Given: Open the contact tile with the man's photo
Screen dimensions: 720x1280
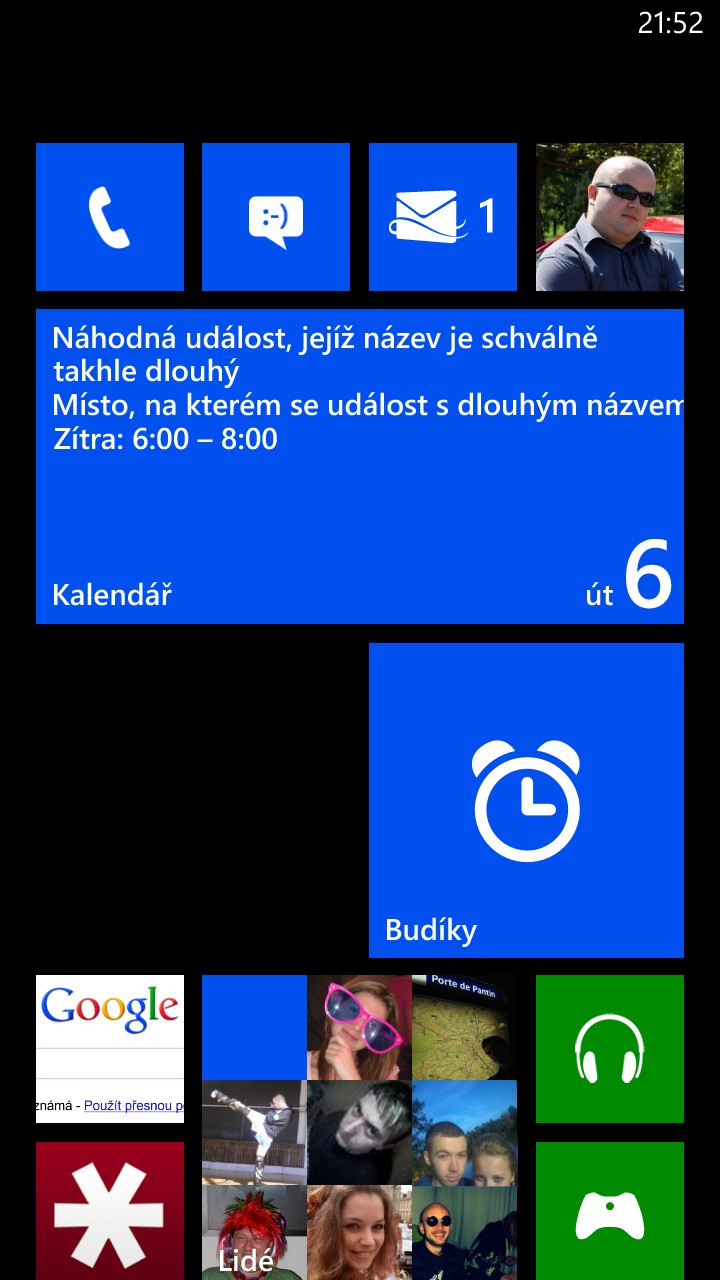Looking at the screenshot, I should pos(610,217).
